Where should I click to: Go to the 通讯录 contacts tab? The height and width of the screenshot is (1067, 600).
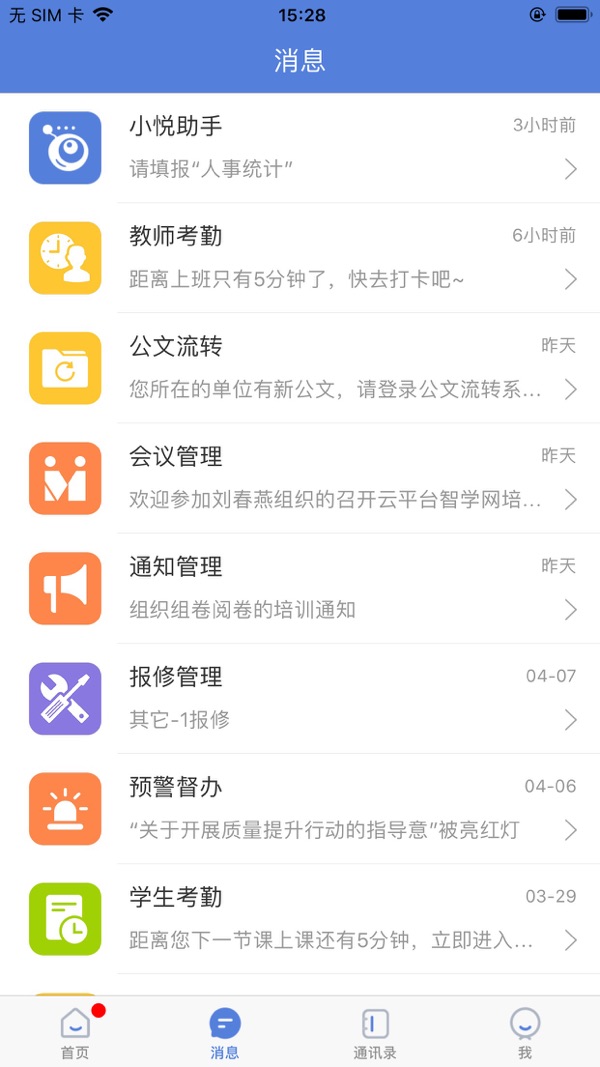[375, 1032]
